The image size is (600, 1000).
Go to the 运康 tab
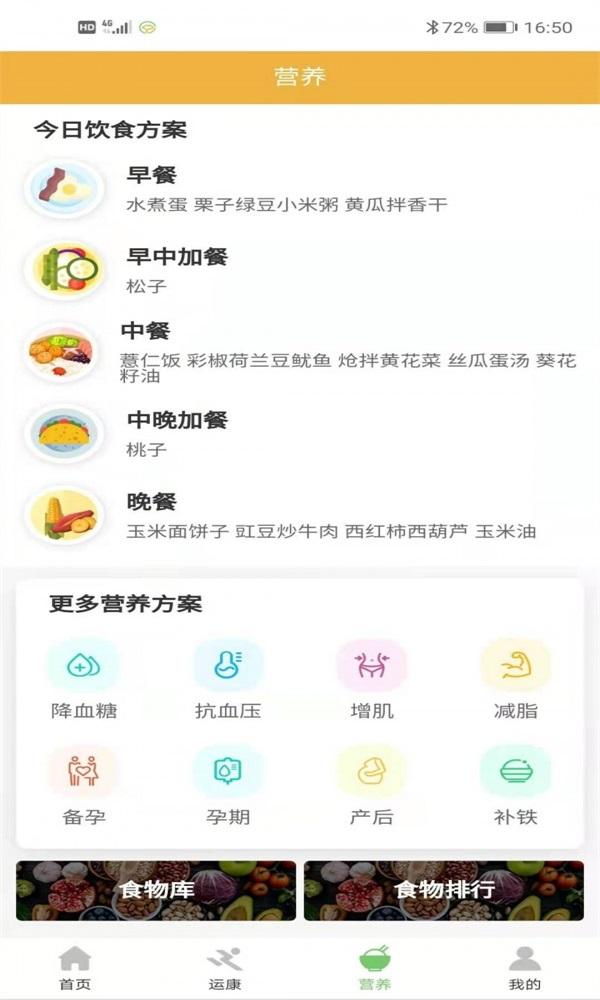pyautogui.click(x=225, y=968)
